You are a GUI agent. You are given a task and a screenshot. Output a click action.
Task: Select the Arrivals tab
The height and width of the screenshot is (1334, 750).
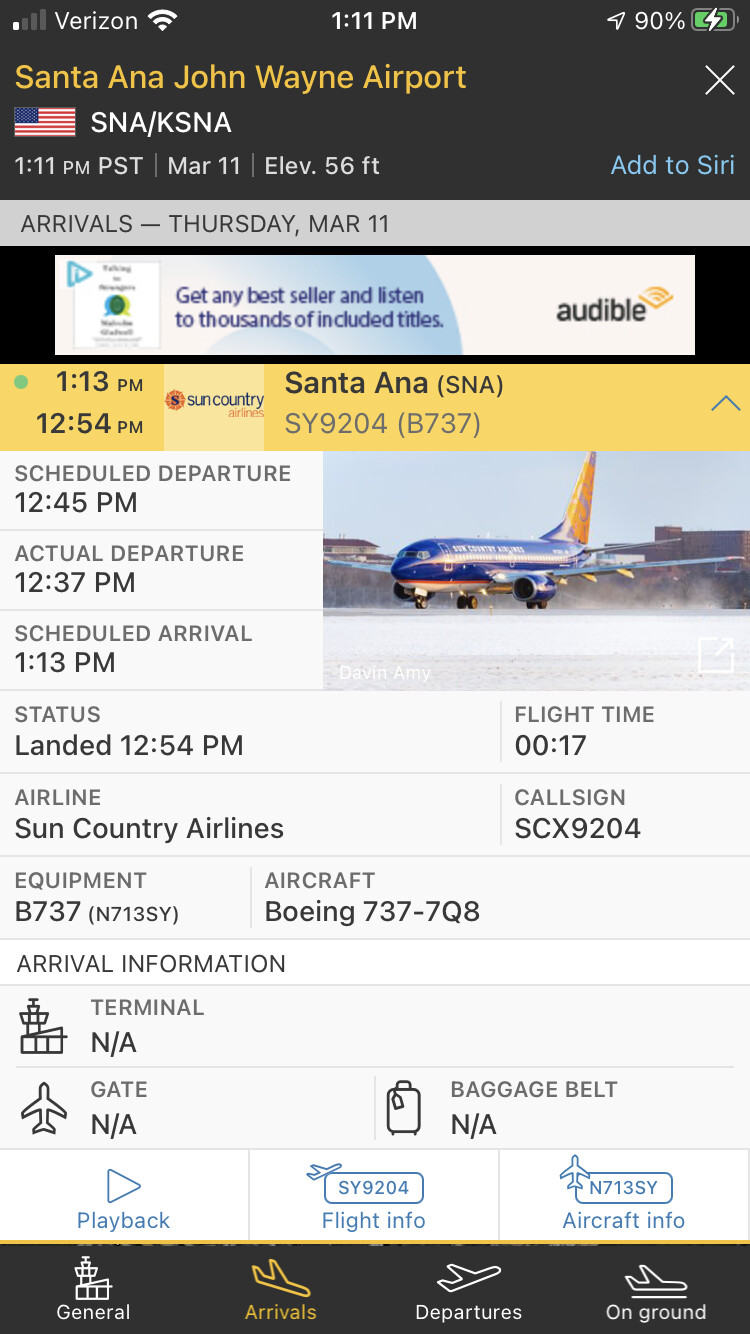pyautogui.click(x=281, y=1289)
